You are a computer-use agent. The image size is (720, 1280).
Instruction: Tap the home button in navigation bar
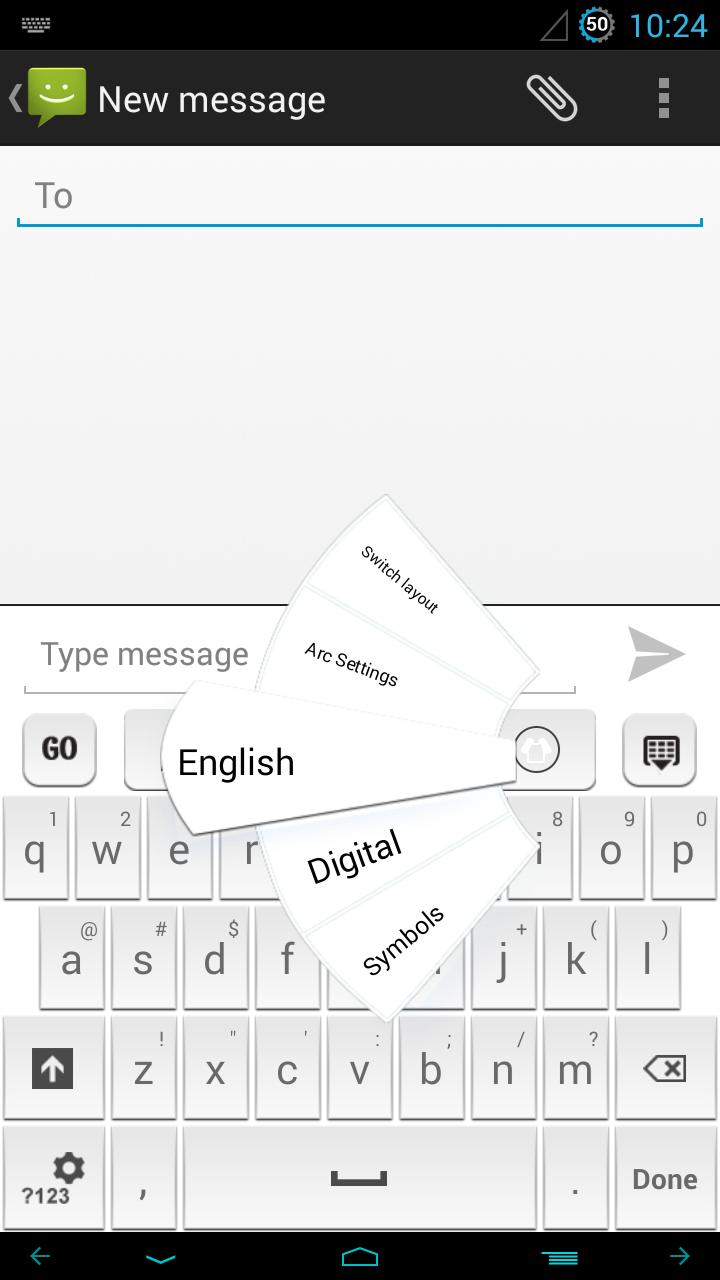coord(359,1256)
